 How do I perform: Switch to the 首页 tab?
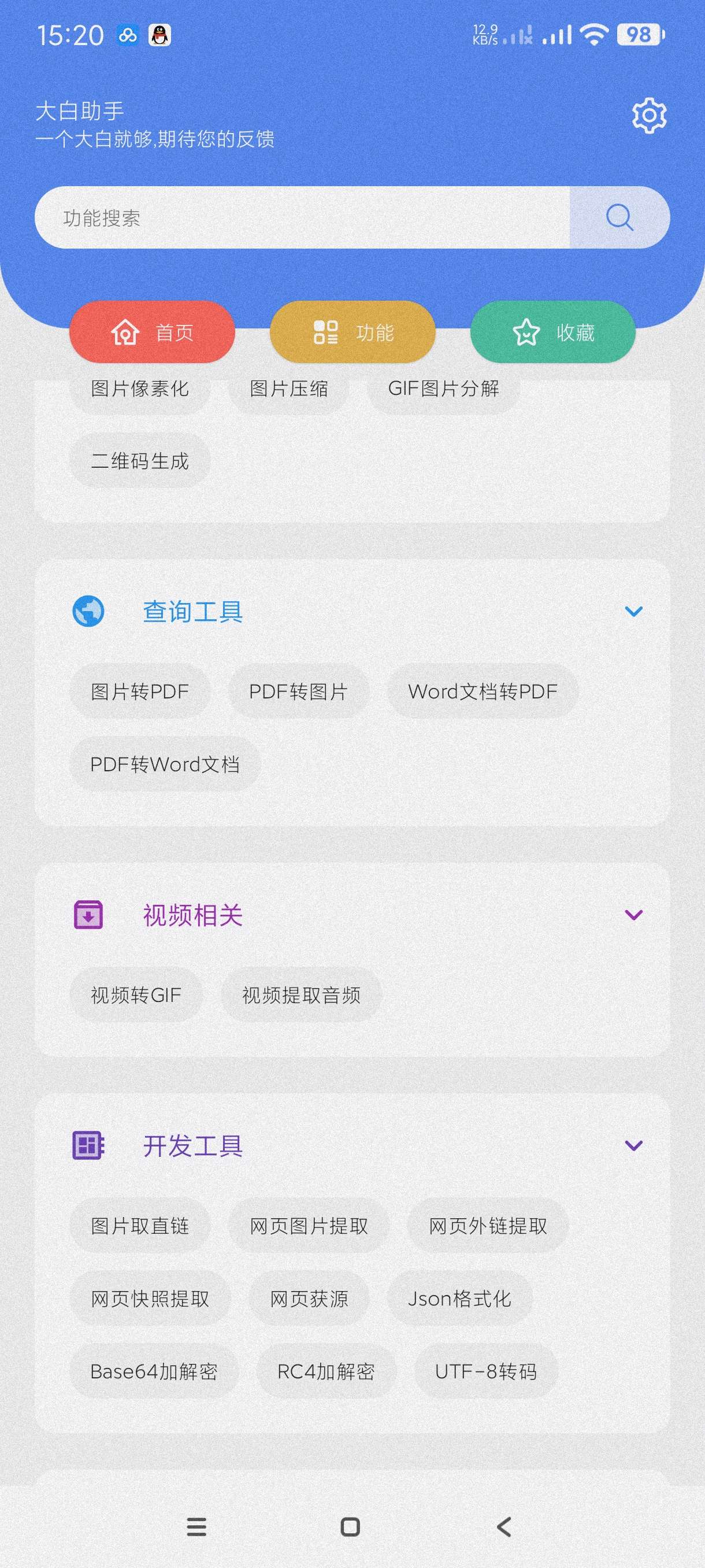coord(152,332)
